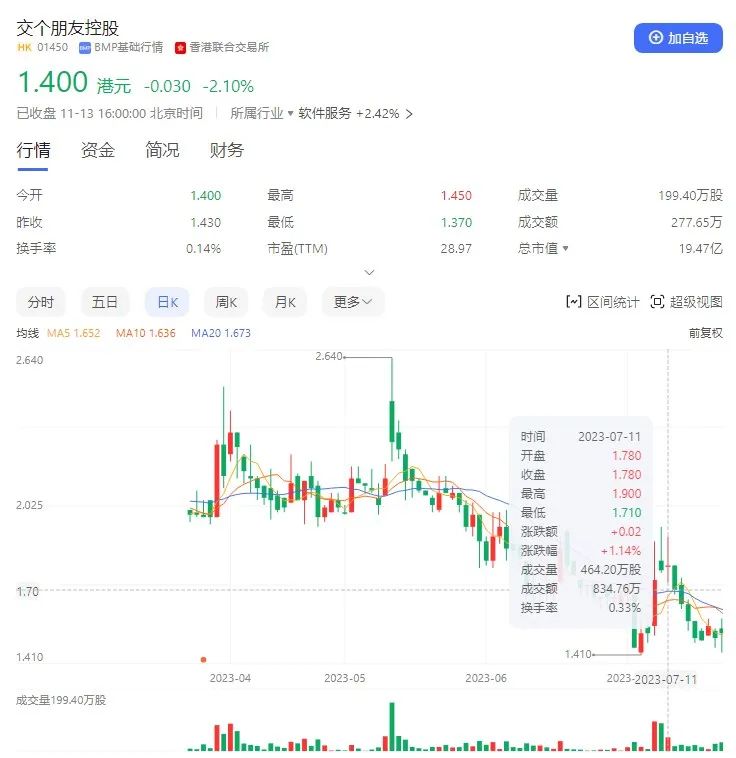The width and height of the screenshot is (736, 758).
Task: Switch to the 资金 tab
Action: click(x=98, y=150)
